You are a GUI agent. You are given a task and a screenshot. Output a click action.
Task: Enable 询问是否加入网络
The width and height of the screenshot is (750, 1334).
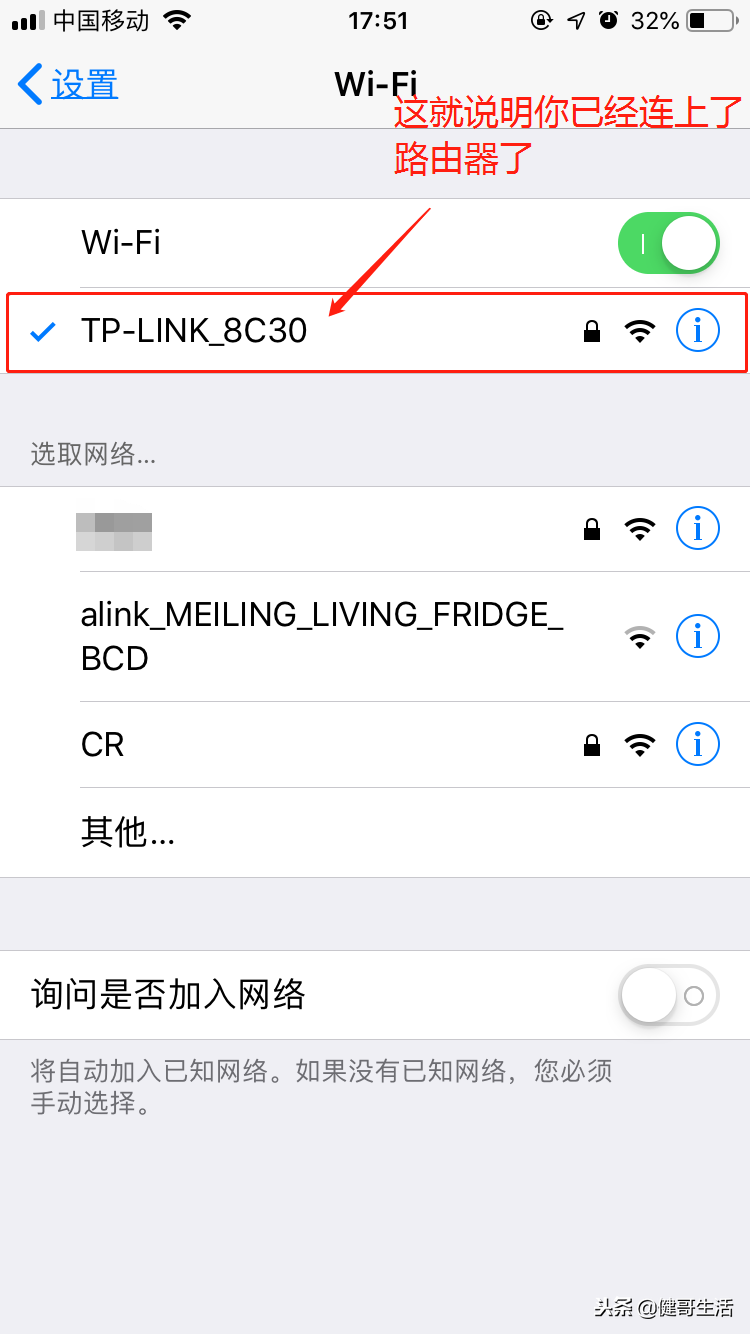click(x=669, y=995)
